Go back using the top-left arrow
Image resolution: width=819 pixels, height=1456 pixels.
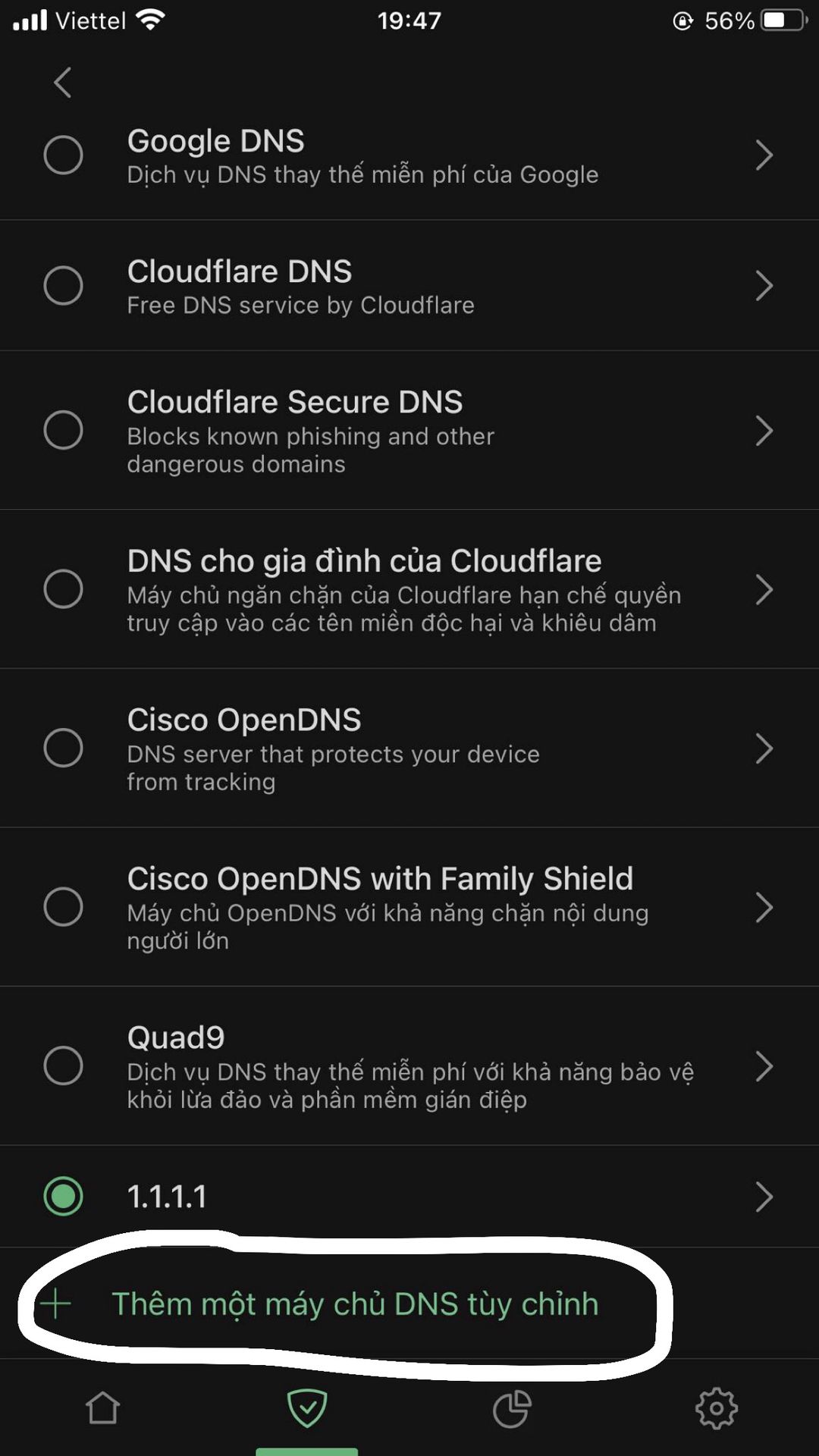pyautogui.click(x=63, y=82)
